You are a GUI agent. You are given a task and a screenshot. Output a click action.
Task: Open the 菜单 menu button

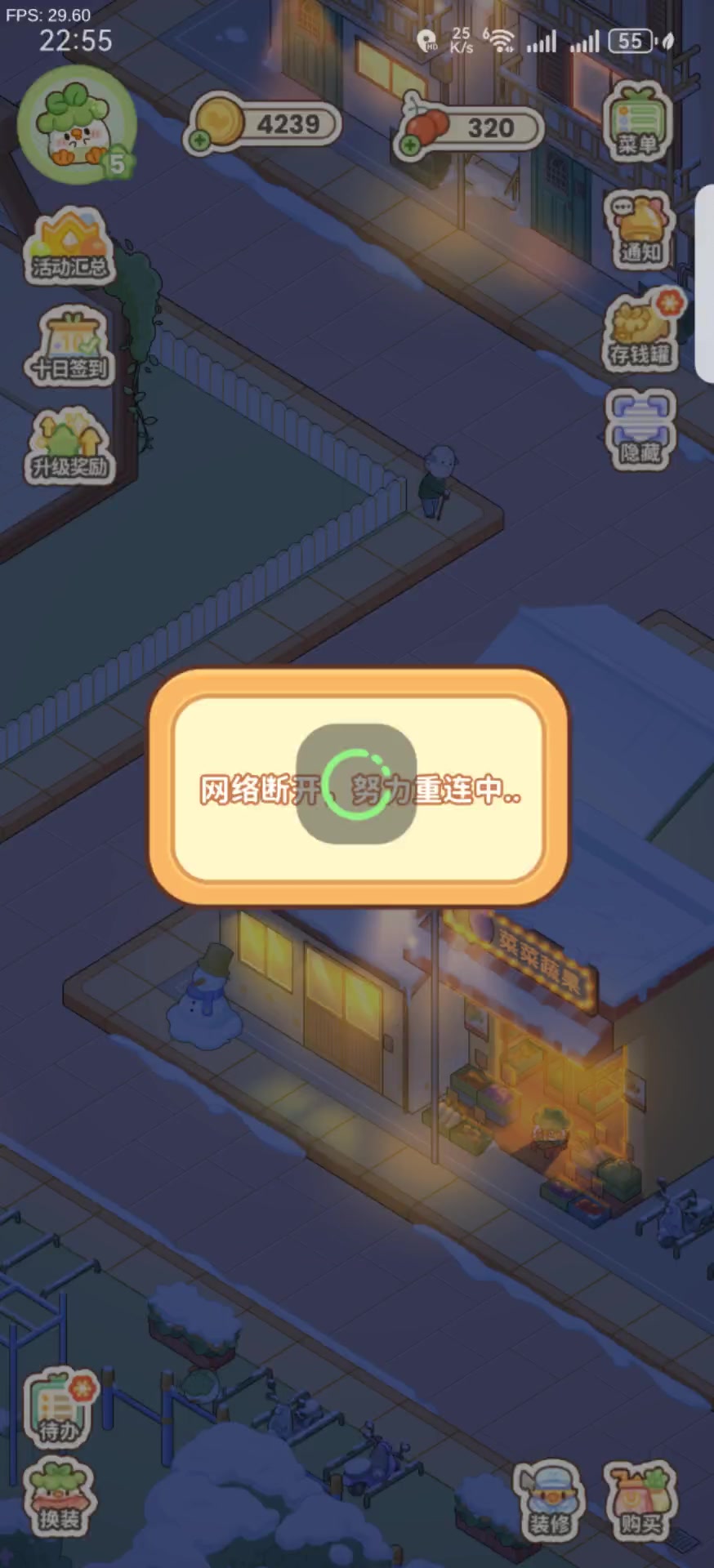coord(637,122)
